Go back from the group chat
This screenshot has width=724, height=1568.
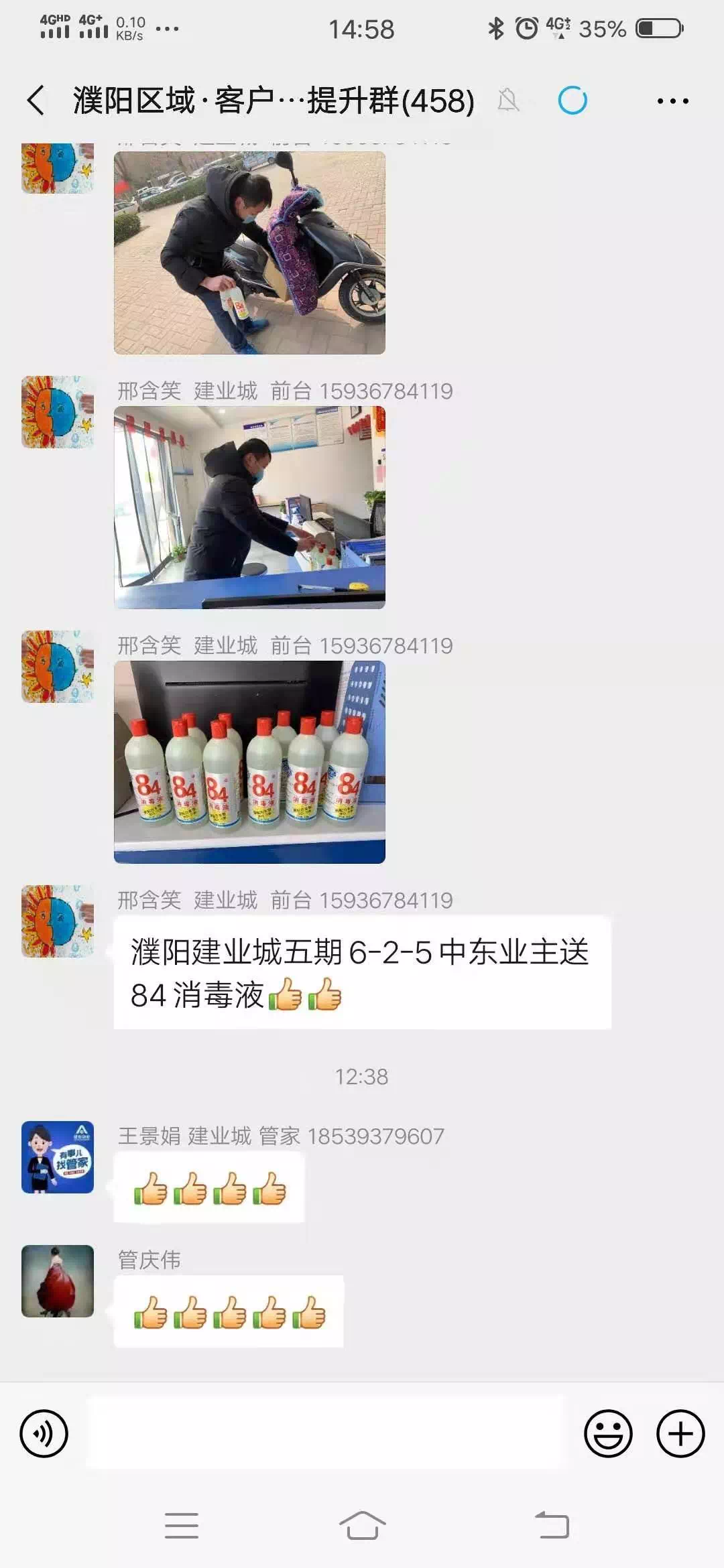click(x=36, y=101)
